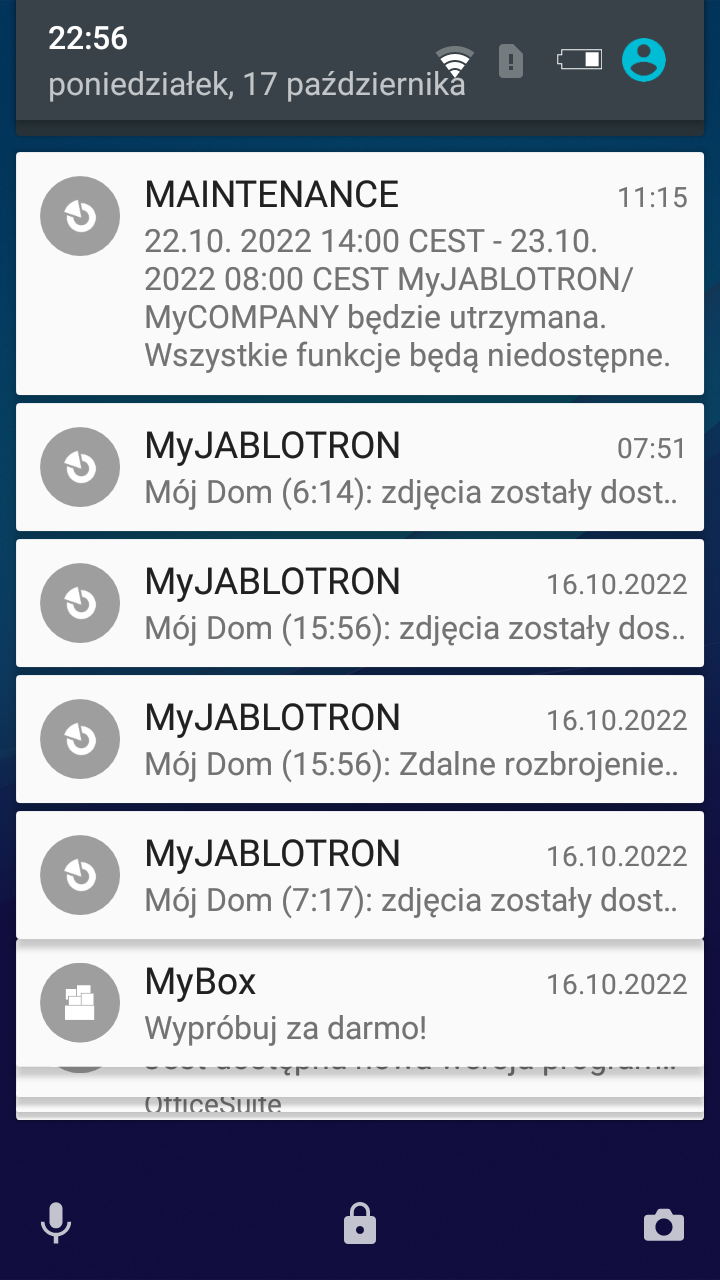Open the partially hidden OfficeSuite notification

pyautogui.click(x=360, y=1104)
